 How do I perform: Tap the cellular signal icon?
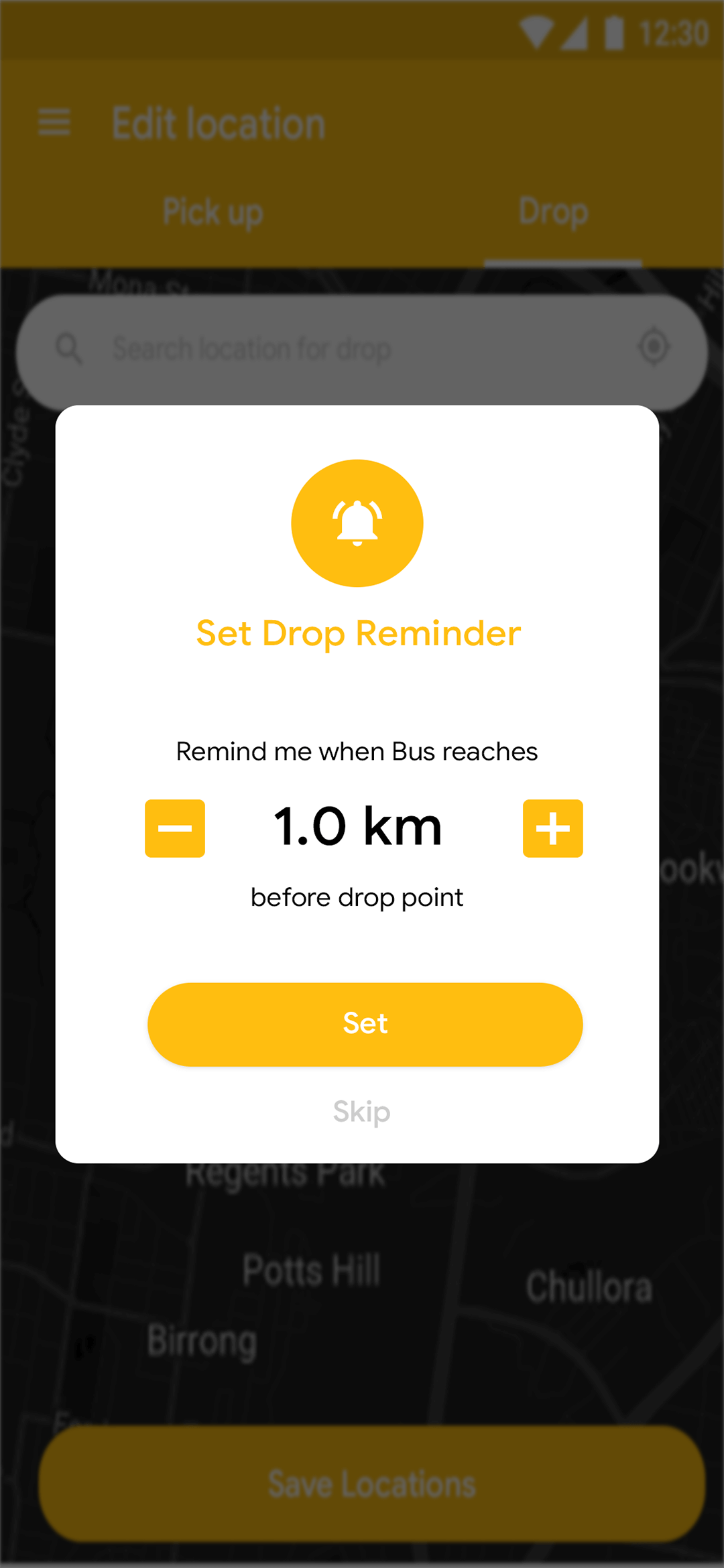coord(575,31)
